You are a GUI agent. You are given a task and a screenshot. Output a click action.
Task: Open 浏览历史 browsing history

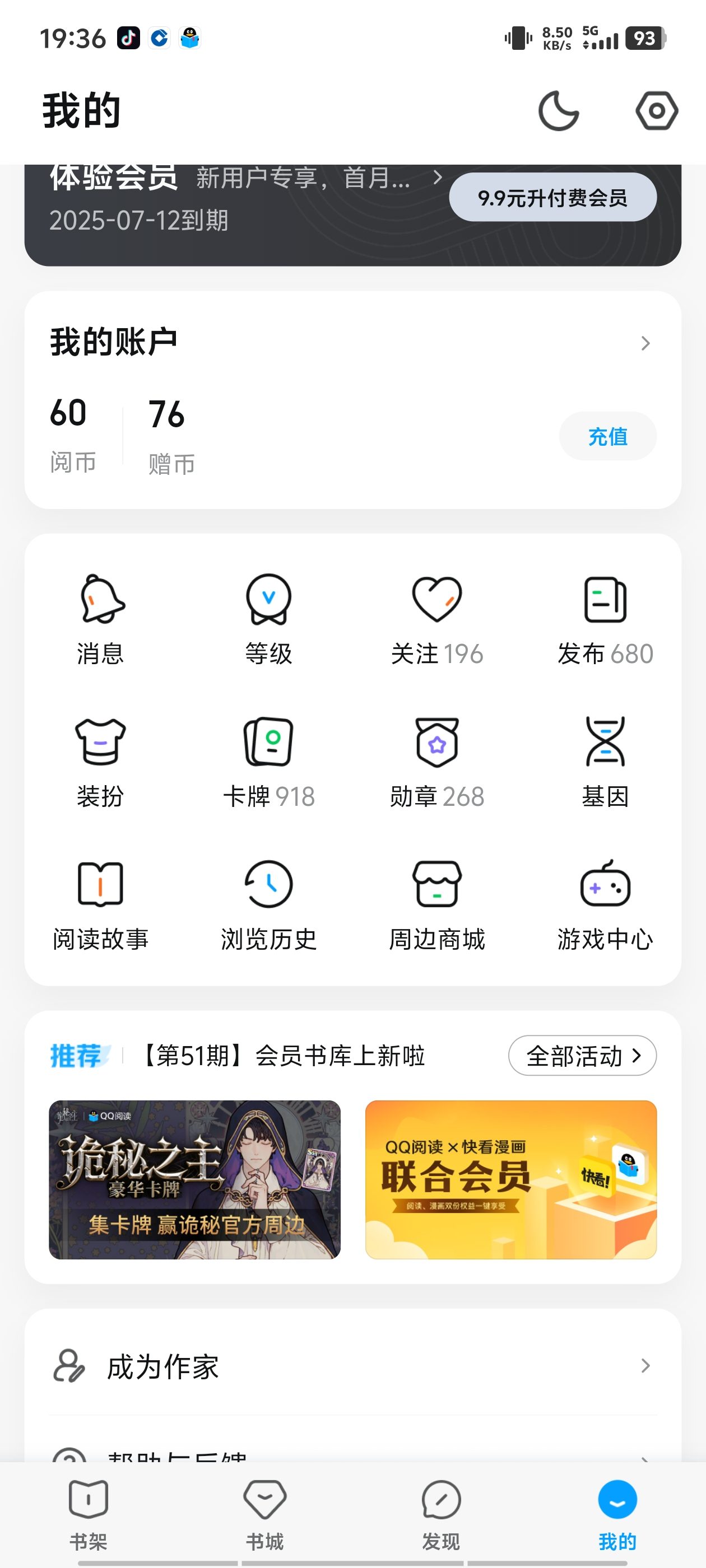268,905
